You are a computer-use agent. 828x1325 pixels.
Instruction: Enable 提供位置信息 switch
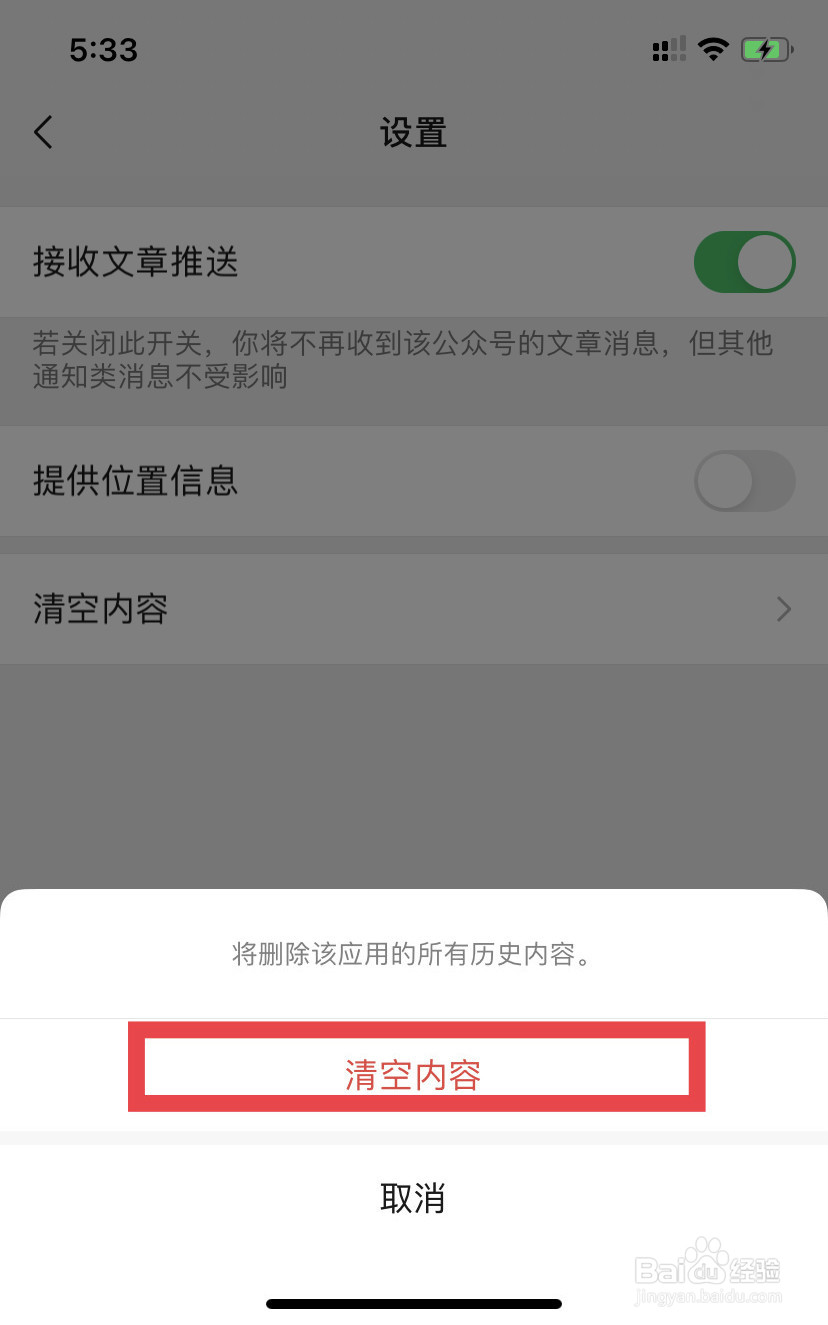click(x=744, y=481)
